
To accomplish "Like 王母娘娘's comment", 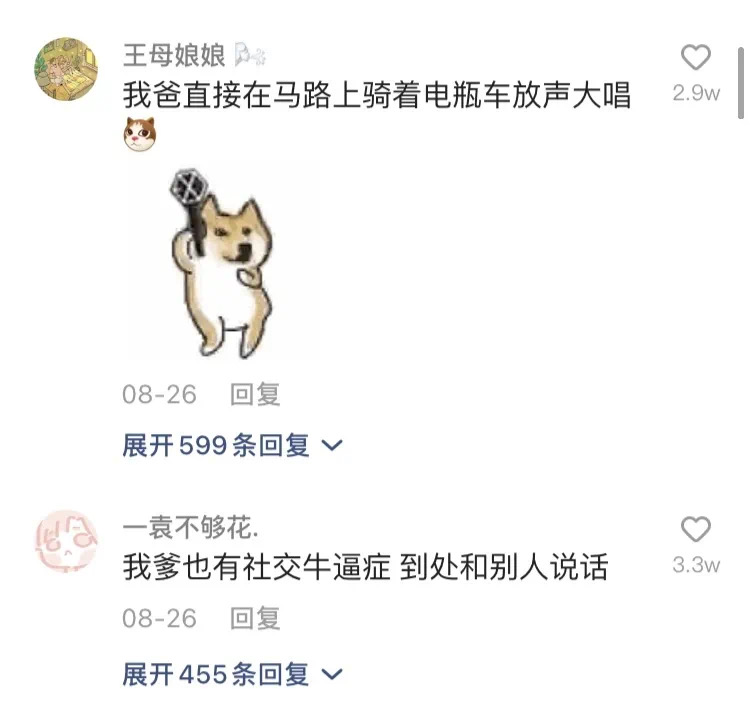I will (695, 58).
